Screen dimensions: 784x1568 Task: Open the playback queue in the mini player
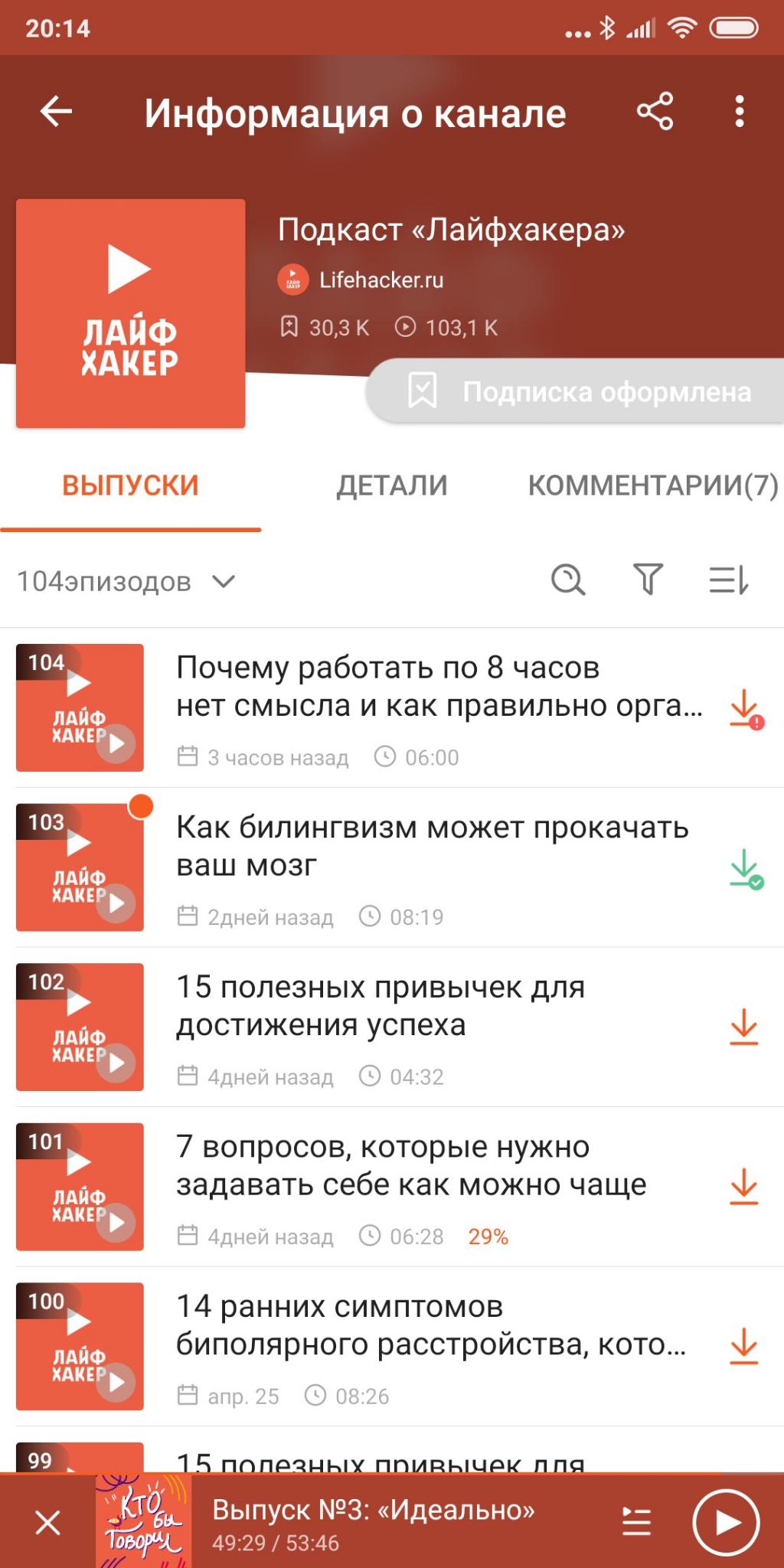636,1522
